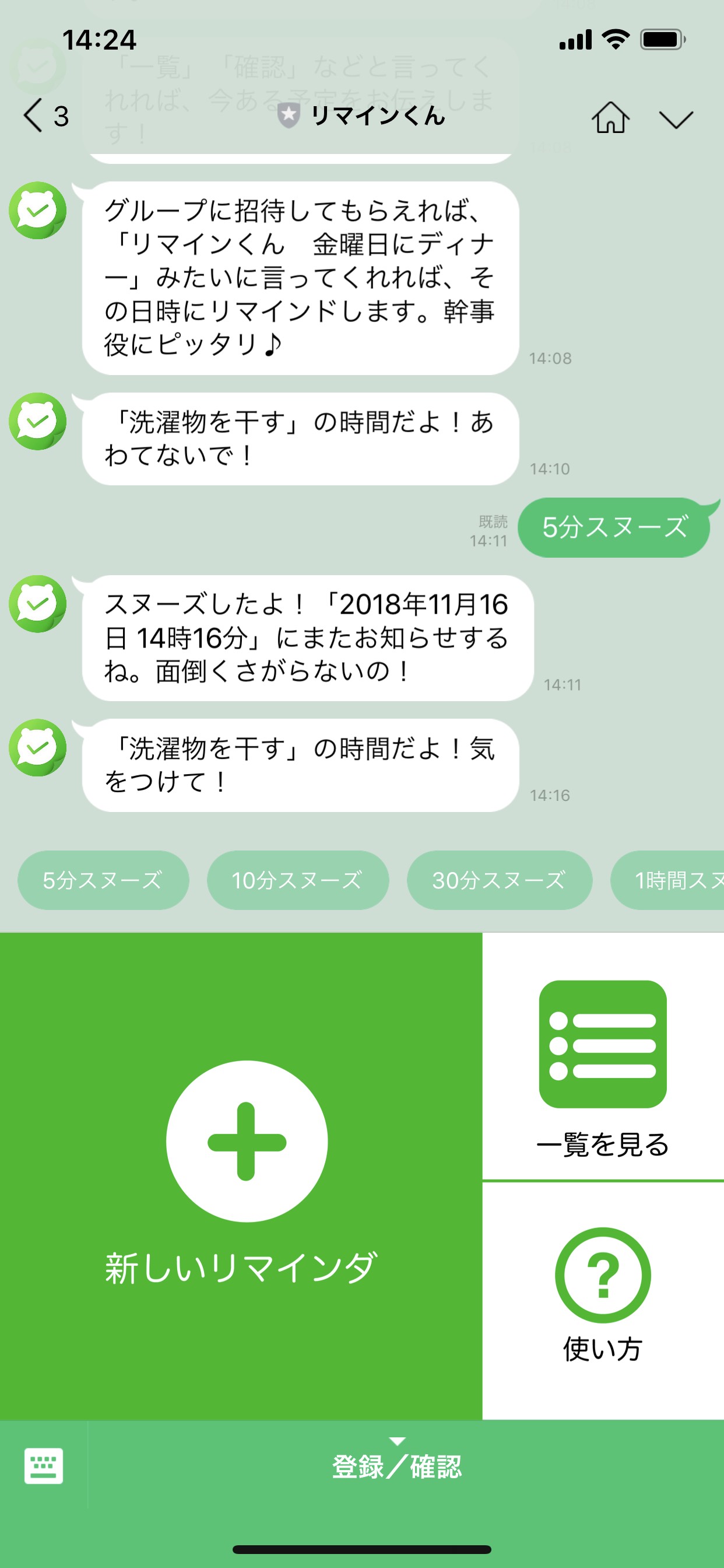Image resolution: width=724 pixels, height=1568 pixels.
Task: Open the account home icon
Action: point(610,117)
